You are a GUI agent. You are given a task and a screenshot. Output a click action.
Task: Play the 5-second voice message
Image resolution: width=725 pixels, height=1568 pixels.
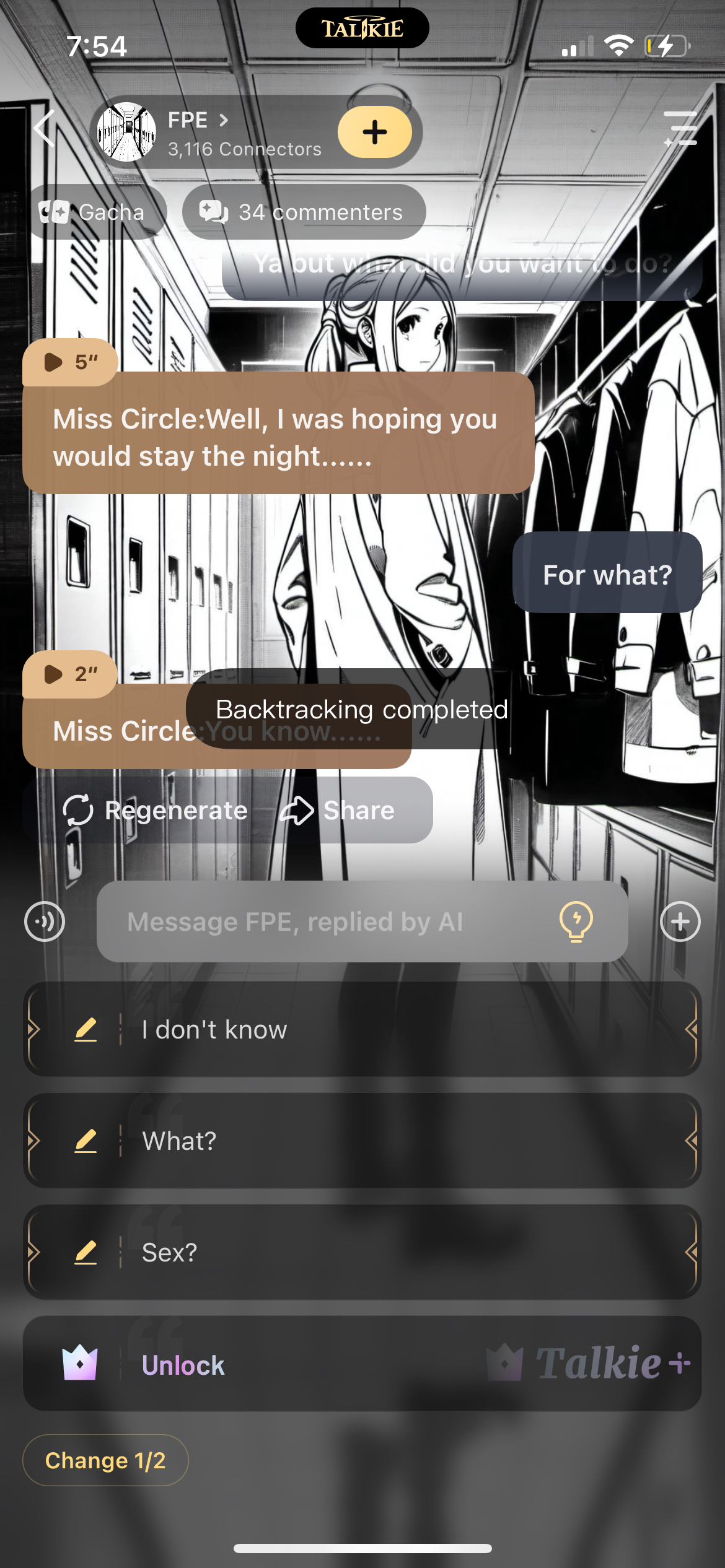tap(69, 362)
